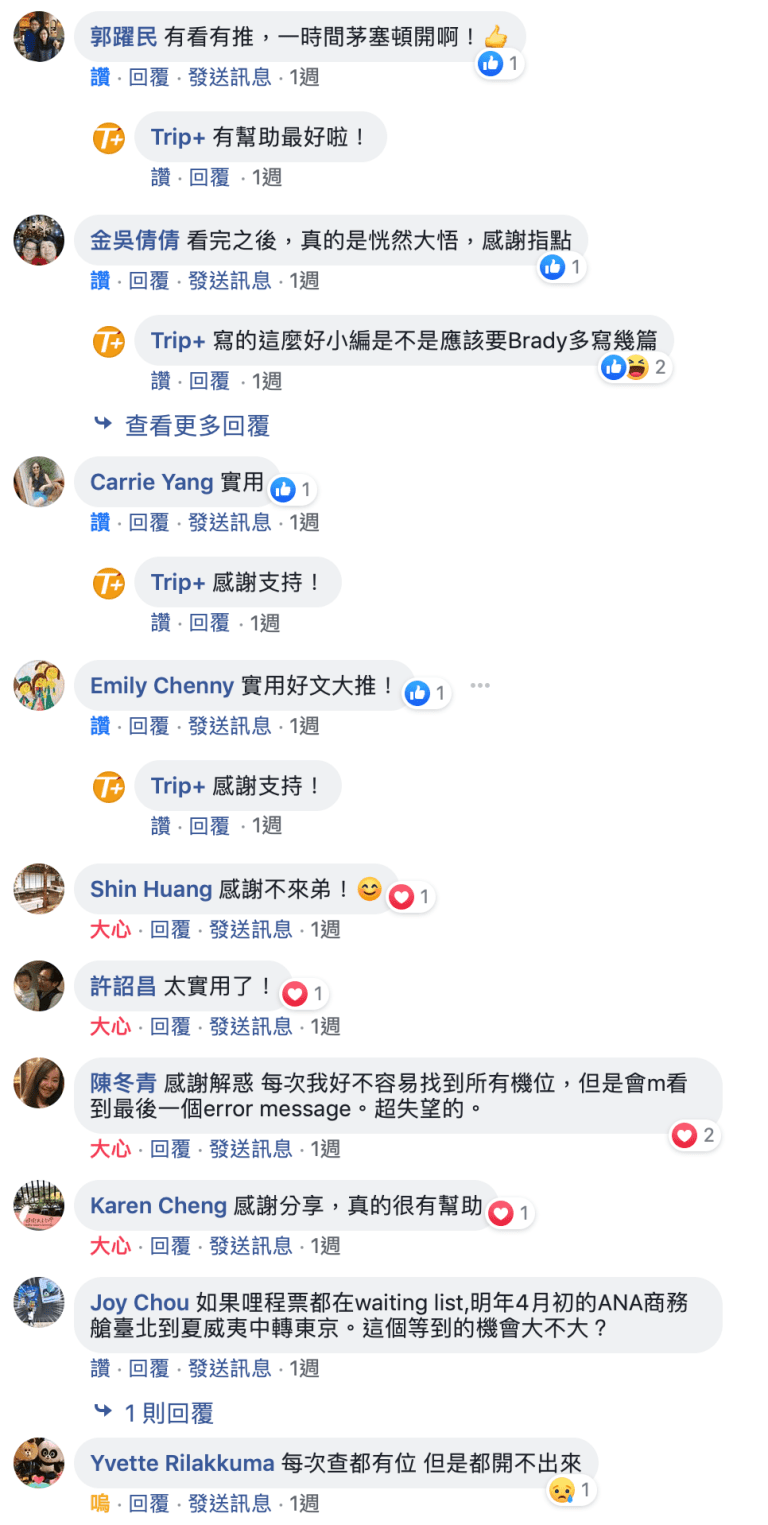Reply to 陳冬青's error message comment
Viewport: 768px width, 1525px height.
pos(170,1149)
